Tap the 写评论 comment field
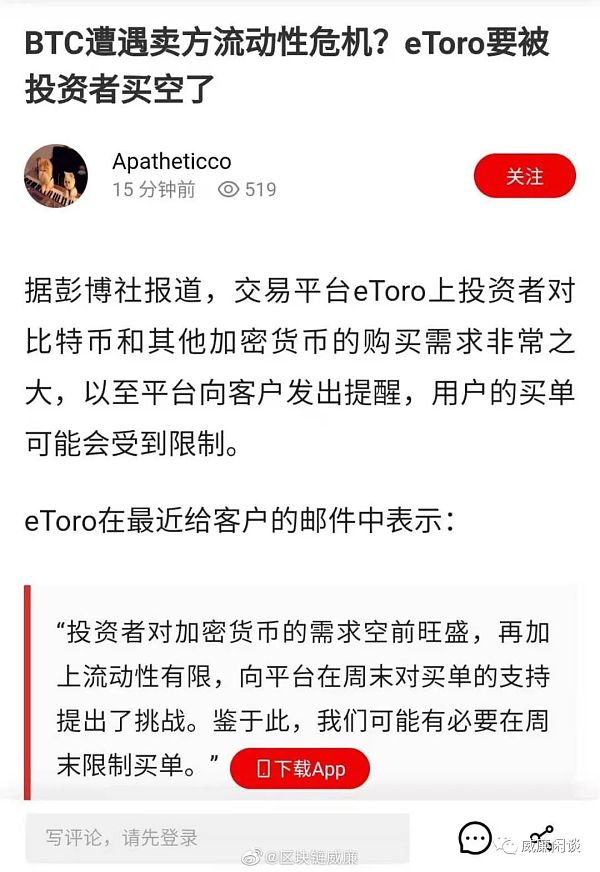 point(217,838)
